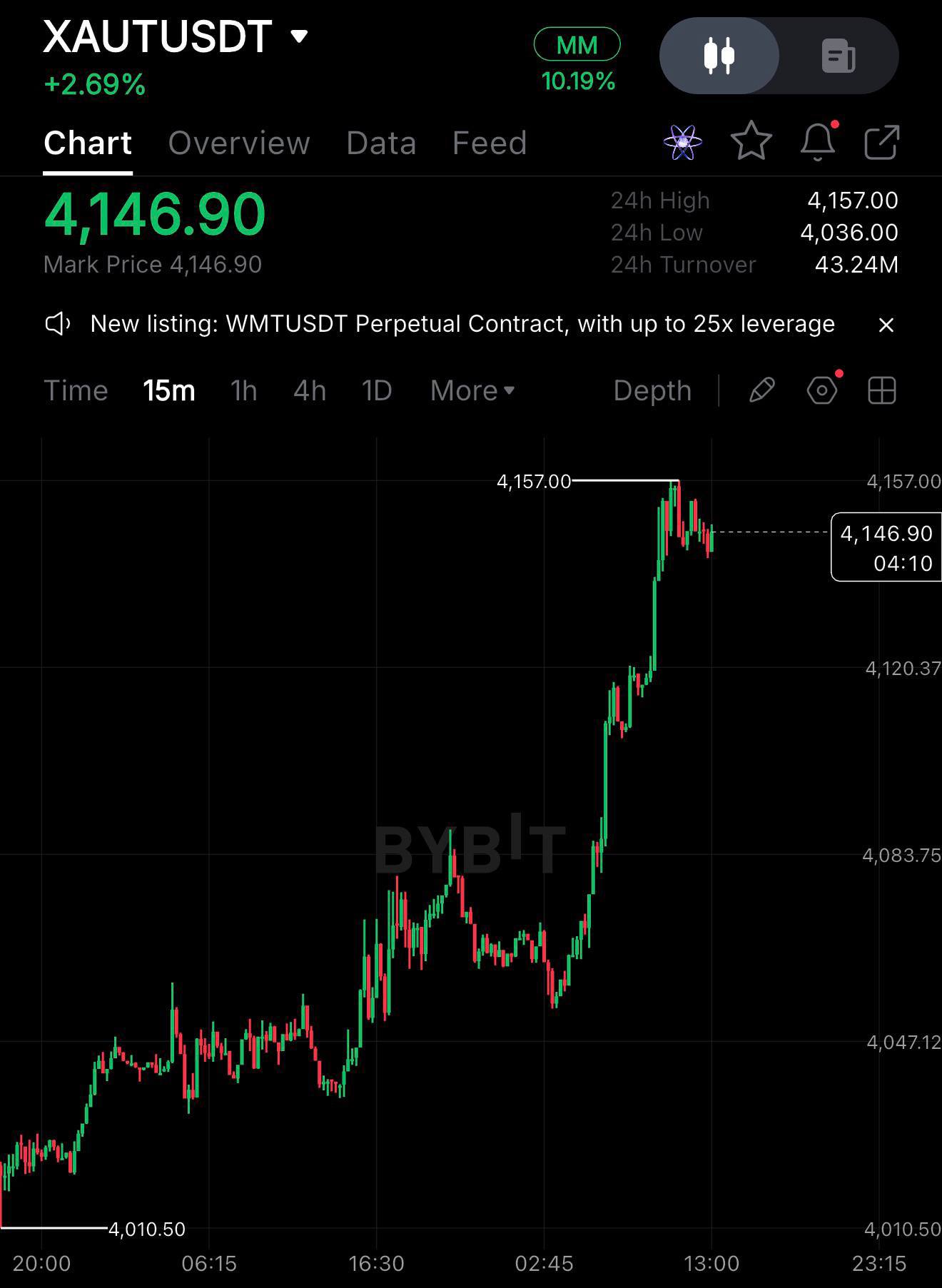Open price alerts bell
The width and height of the screenshot is (942, 1288).
point(819,141)
